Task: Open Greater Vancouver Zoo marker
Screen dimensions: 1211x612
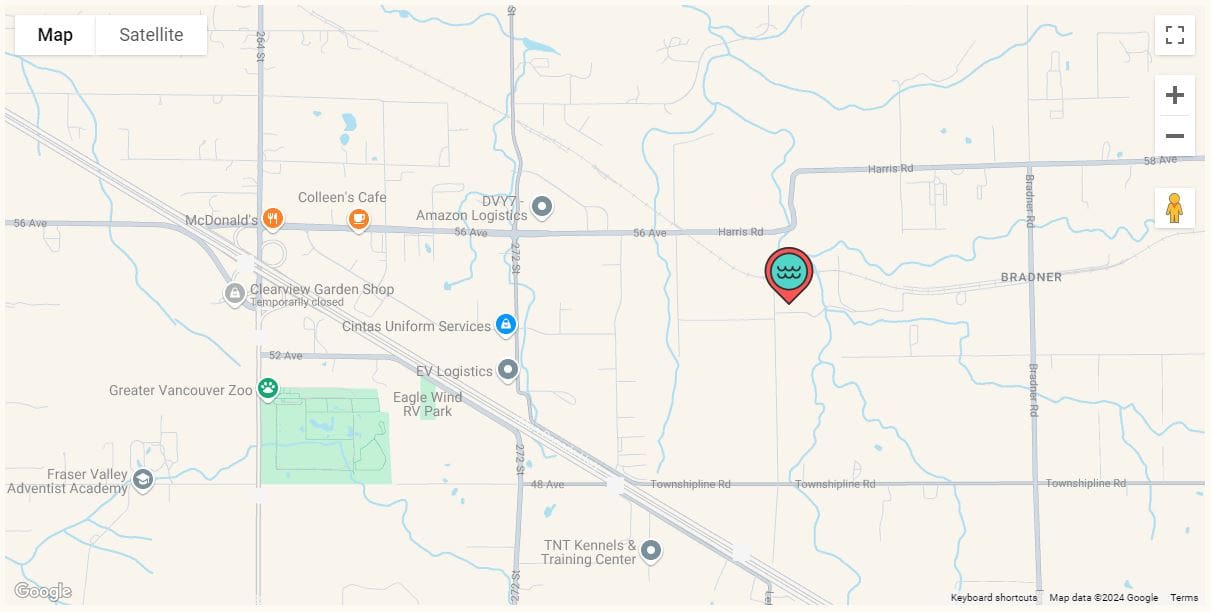Action: pyautogui.click(x=267, y=388)
